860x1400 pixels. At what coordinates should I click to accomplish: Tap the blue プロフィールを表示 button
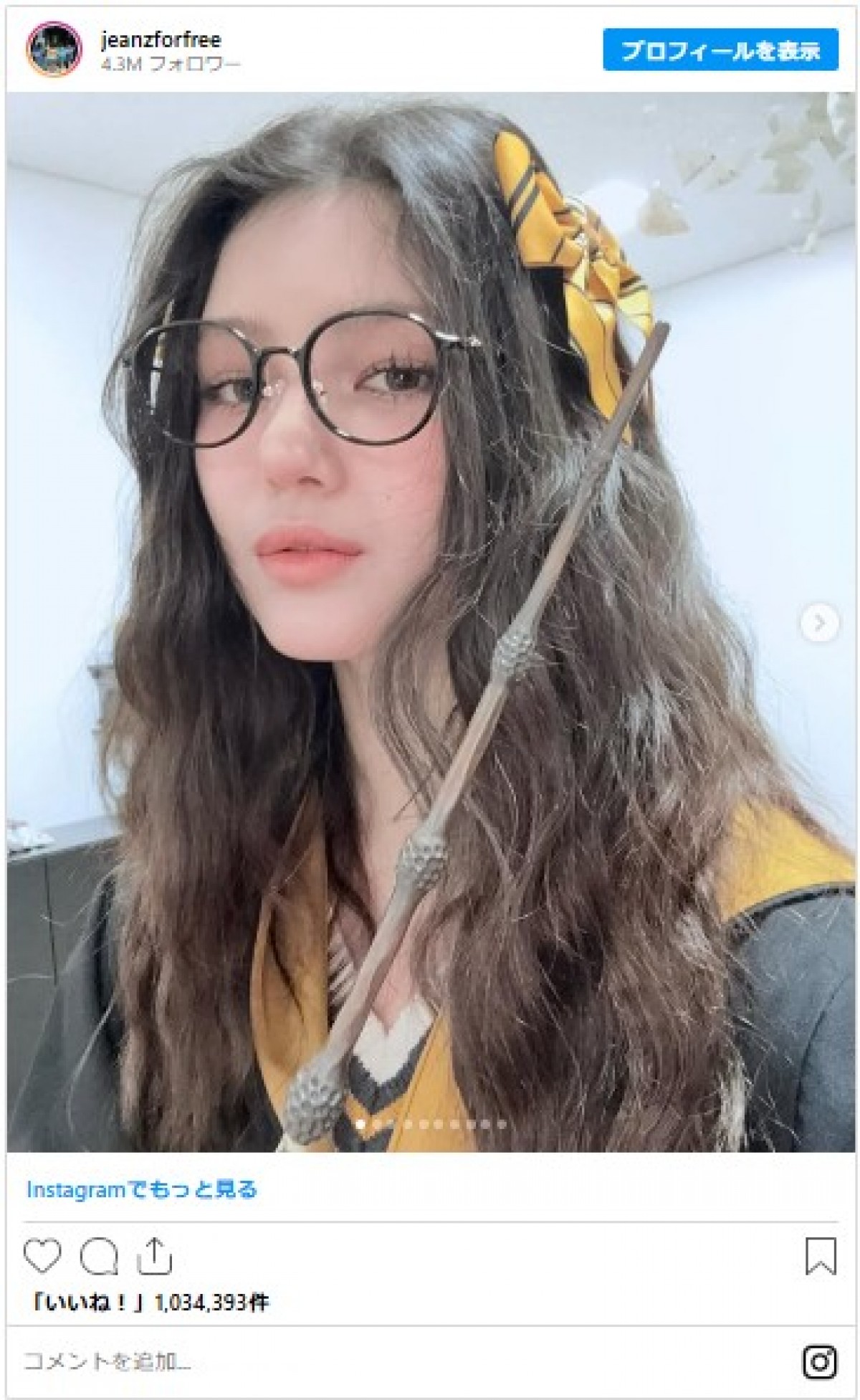(x=720, y=50)
